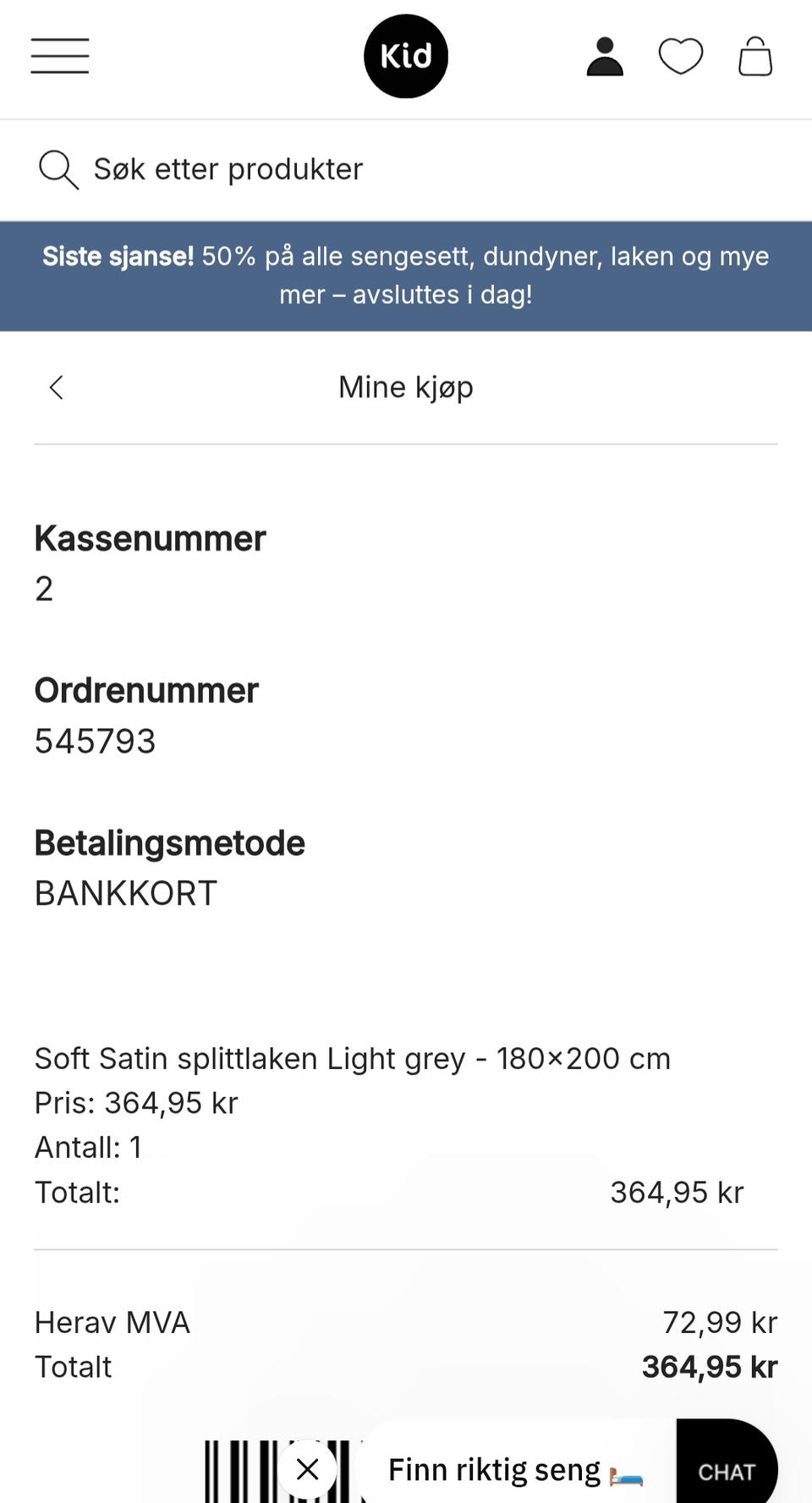Open your account profile icon

(x=604, y=56)
